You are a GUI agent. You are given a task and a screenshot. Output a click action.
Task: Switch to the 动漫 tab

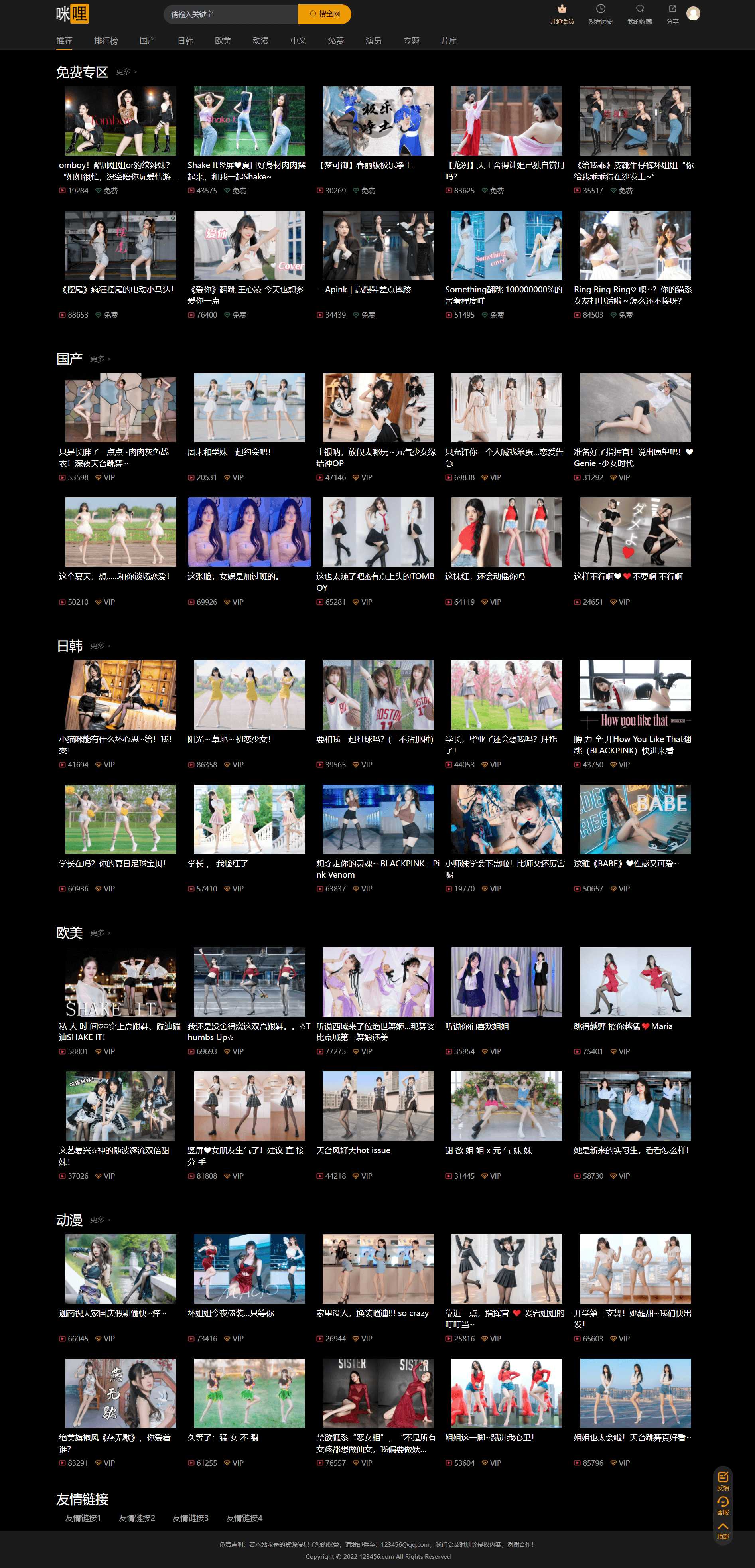coord(260,41)
